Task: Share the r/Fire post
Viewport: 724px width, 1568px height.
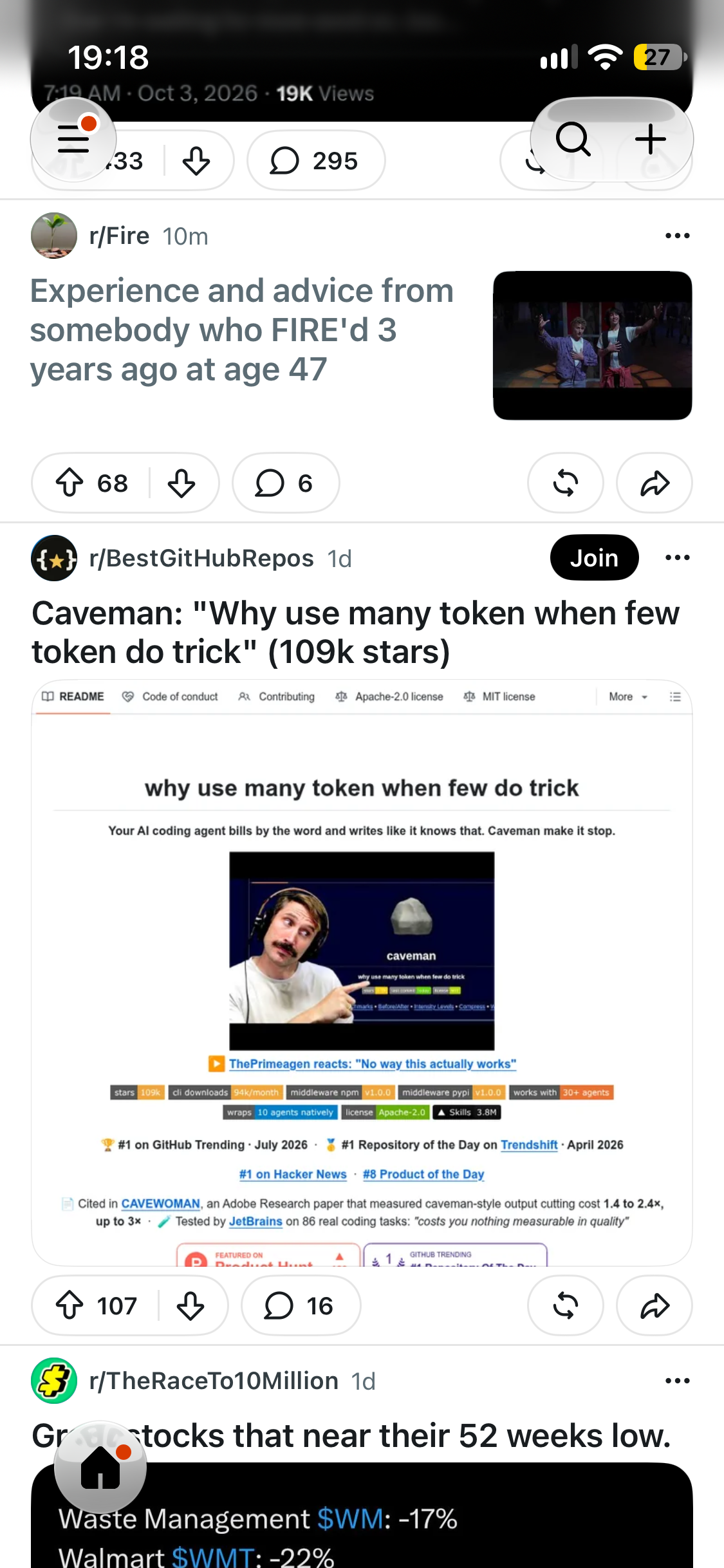Action: (x=654, y=483)
